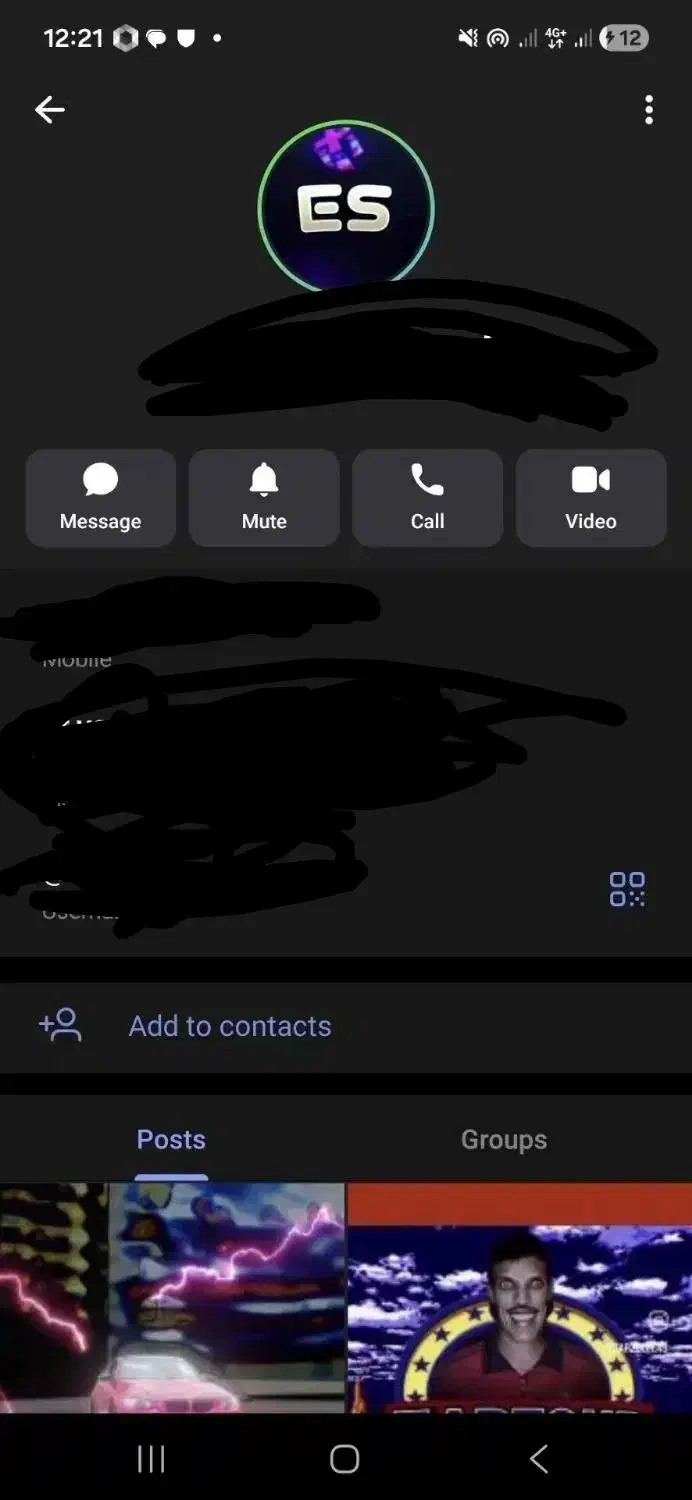Start a video call

591,497
